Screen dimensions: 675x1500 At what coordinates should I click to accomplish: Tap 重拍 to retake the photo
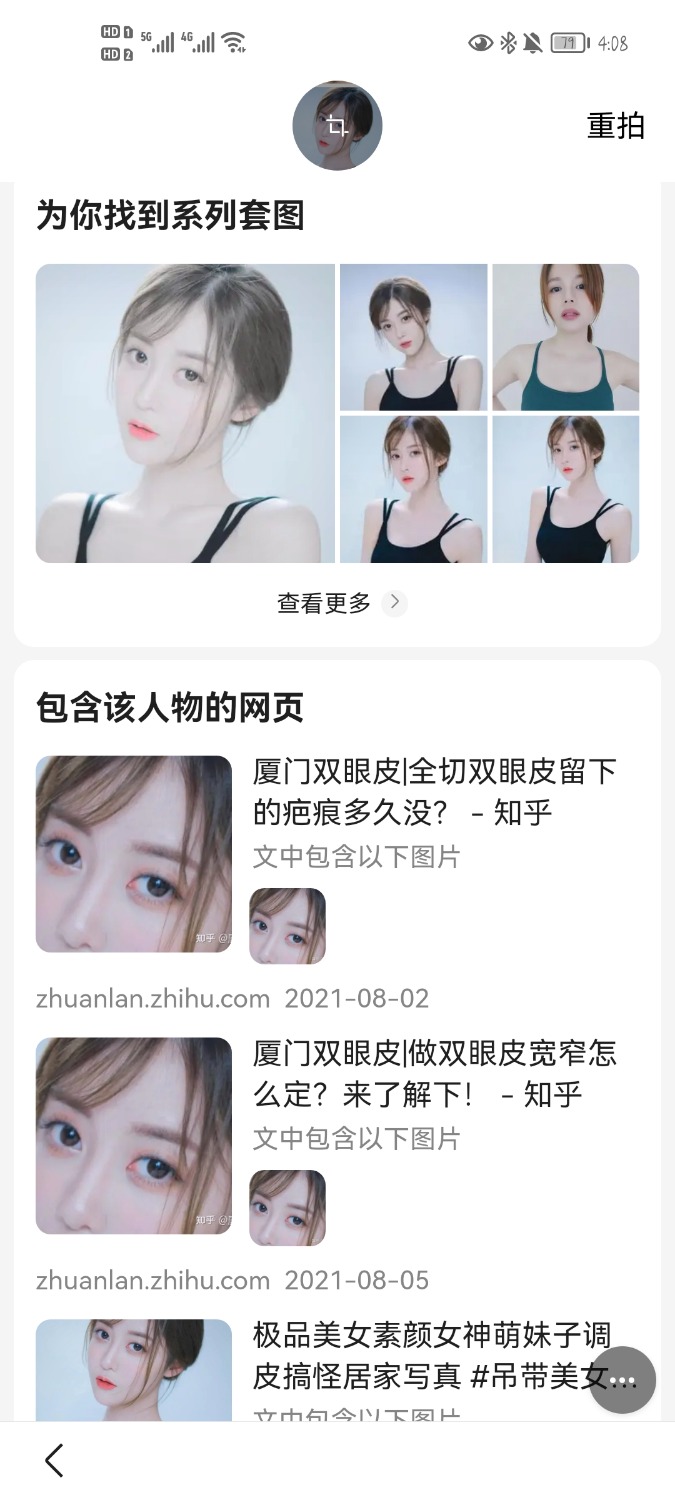[x=615, y=126]
